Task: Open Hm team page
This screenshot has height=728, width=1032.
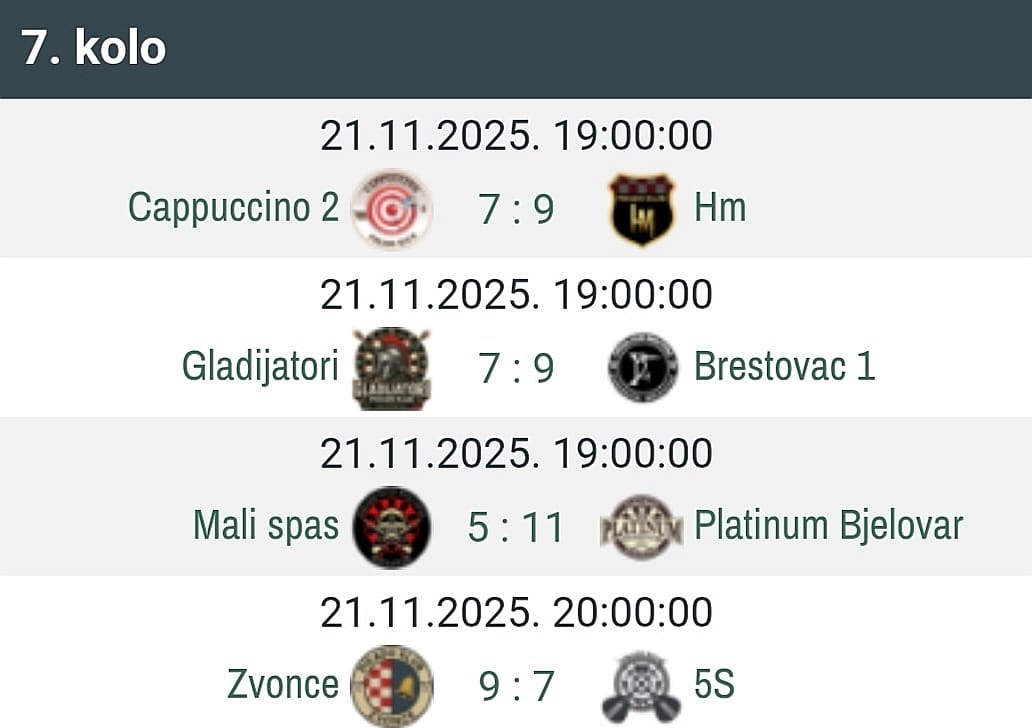Action: tap(719, 208)
